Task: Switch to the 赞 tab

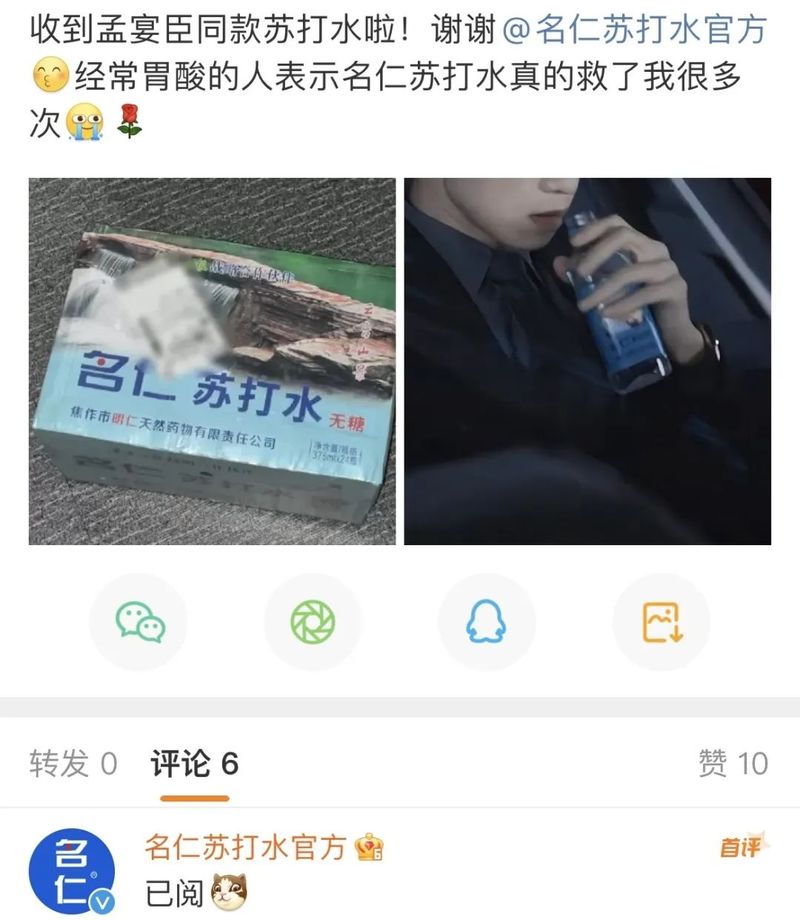Action: 732,764
